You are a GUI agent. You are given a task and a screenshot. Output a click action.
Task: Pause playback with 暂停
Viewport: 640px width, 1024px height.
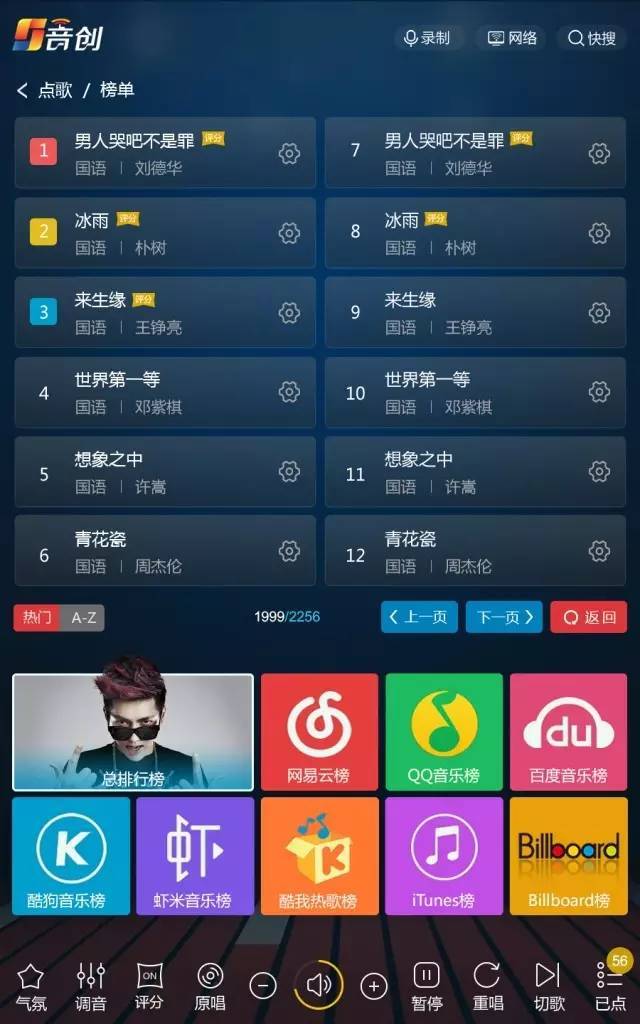tap(427, 985)
